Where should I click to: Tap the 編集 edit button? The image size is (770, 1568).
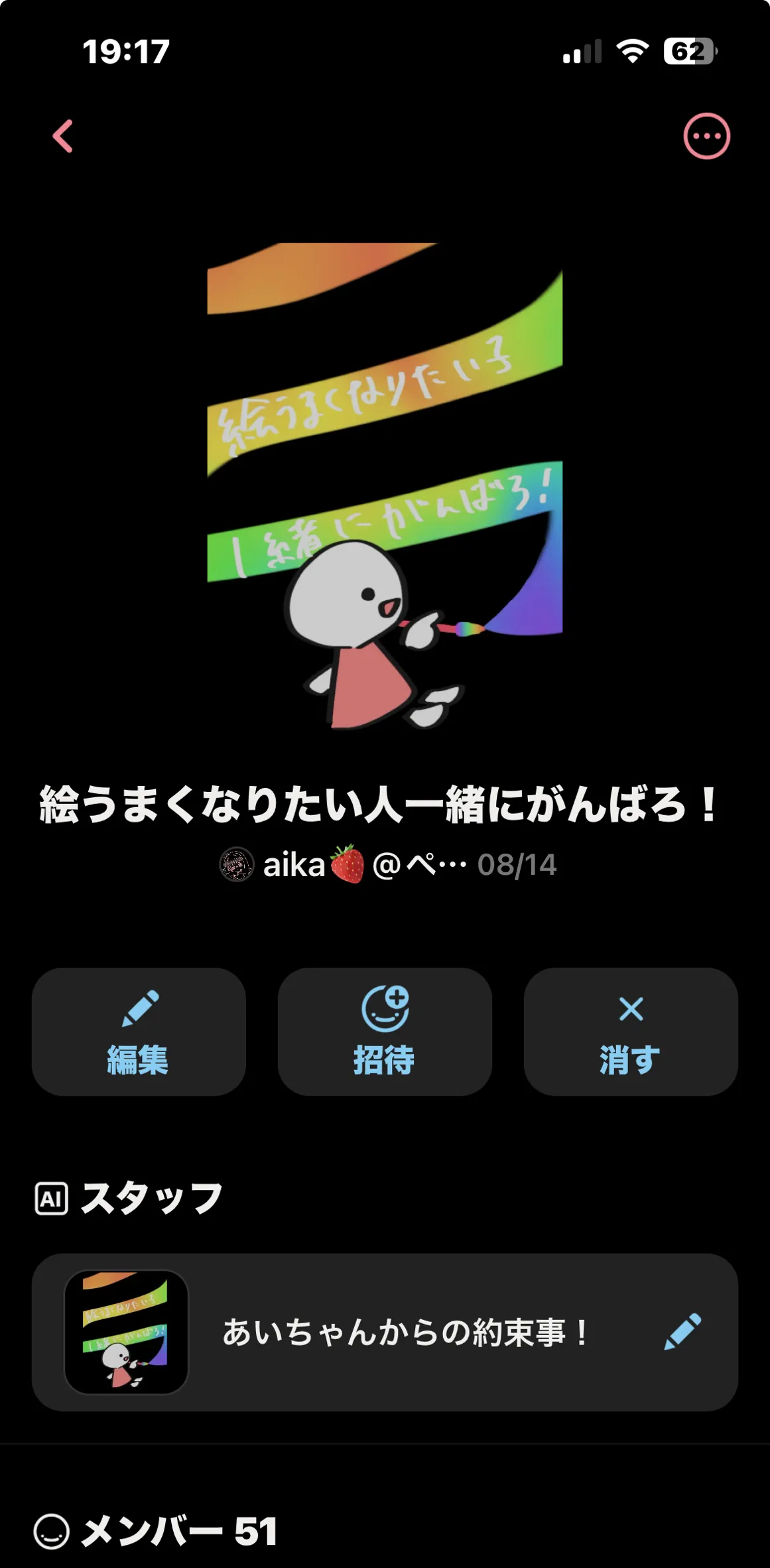pyautogui.click(x=139, y=1031)
